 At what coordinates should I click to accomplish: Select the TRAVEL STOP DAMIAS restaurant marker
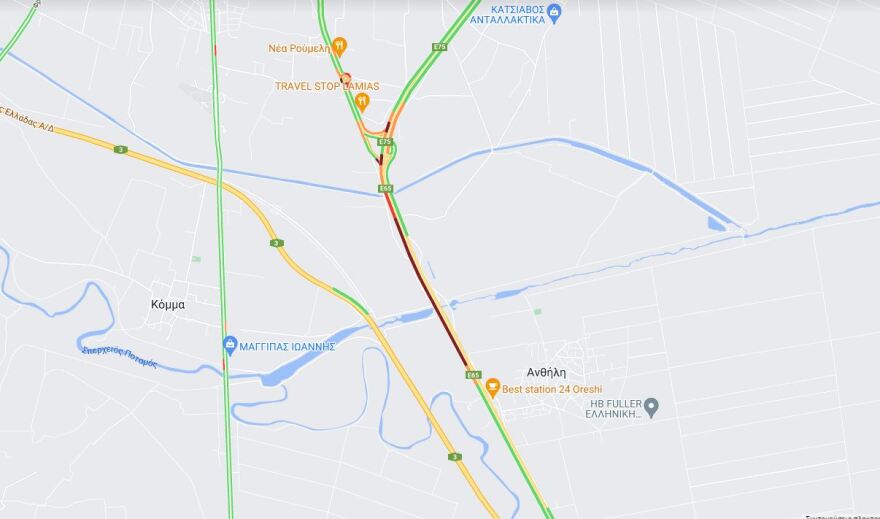click(x=362, y=100)
